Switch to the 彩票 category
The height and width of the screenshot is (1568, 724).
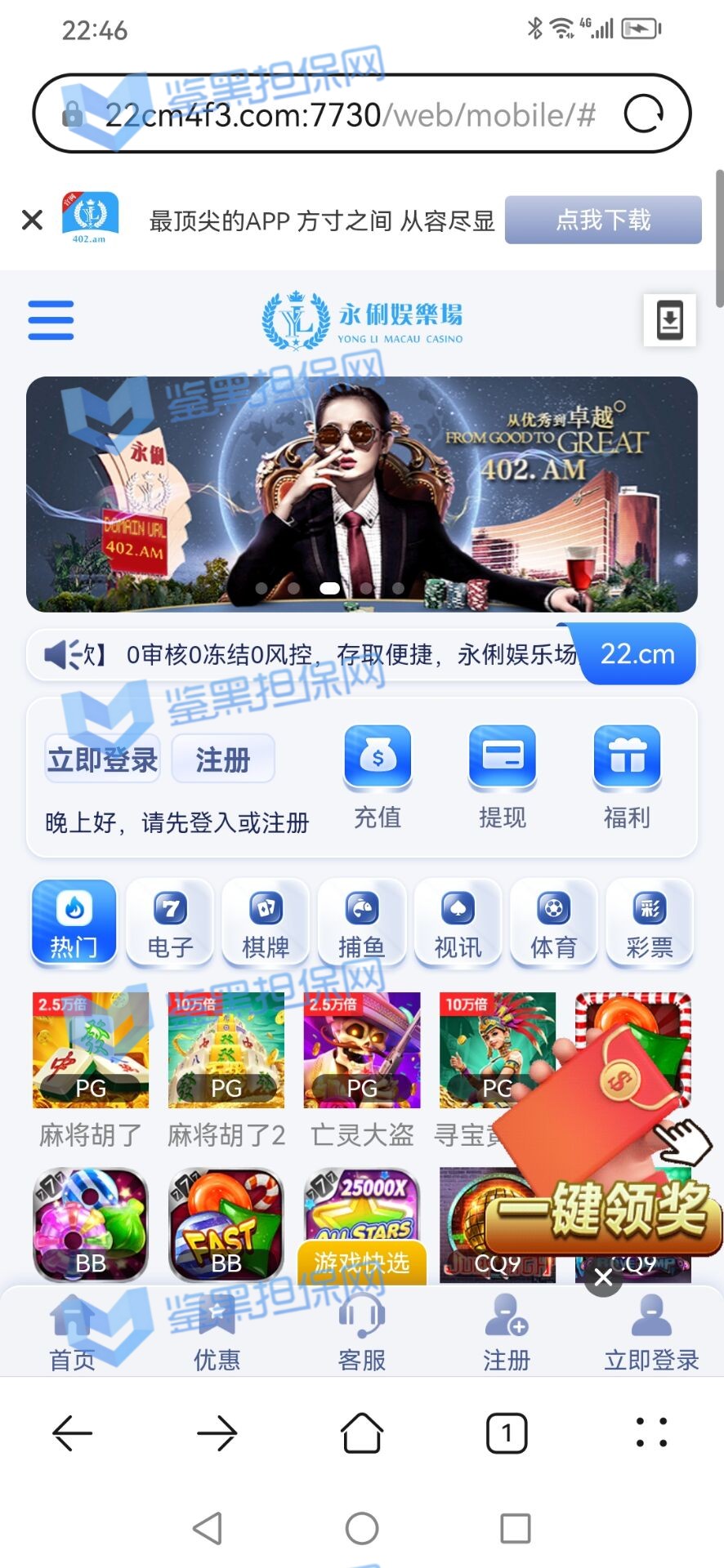(x=650, y=923)
